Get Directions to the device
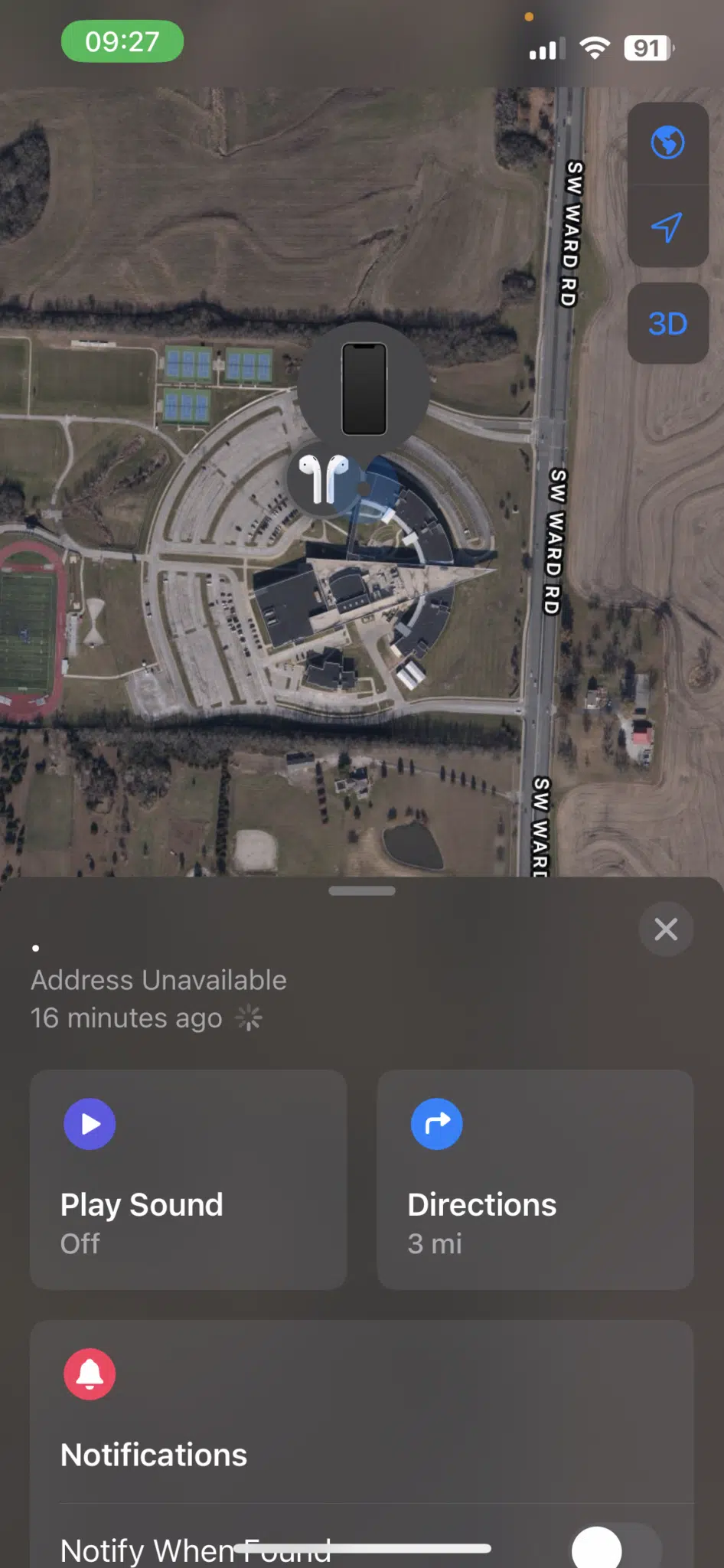The width and height of the screenshot is (724, 1568). (x=535, y=1179)
